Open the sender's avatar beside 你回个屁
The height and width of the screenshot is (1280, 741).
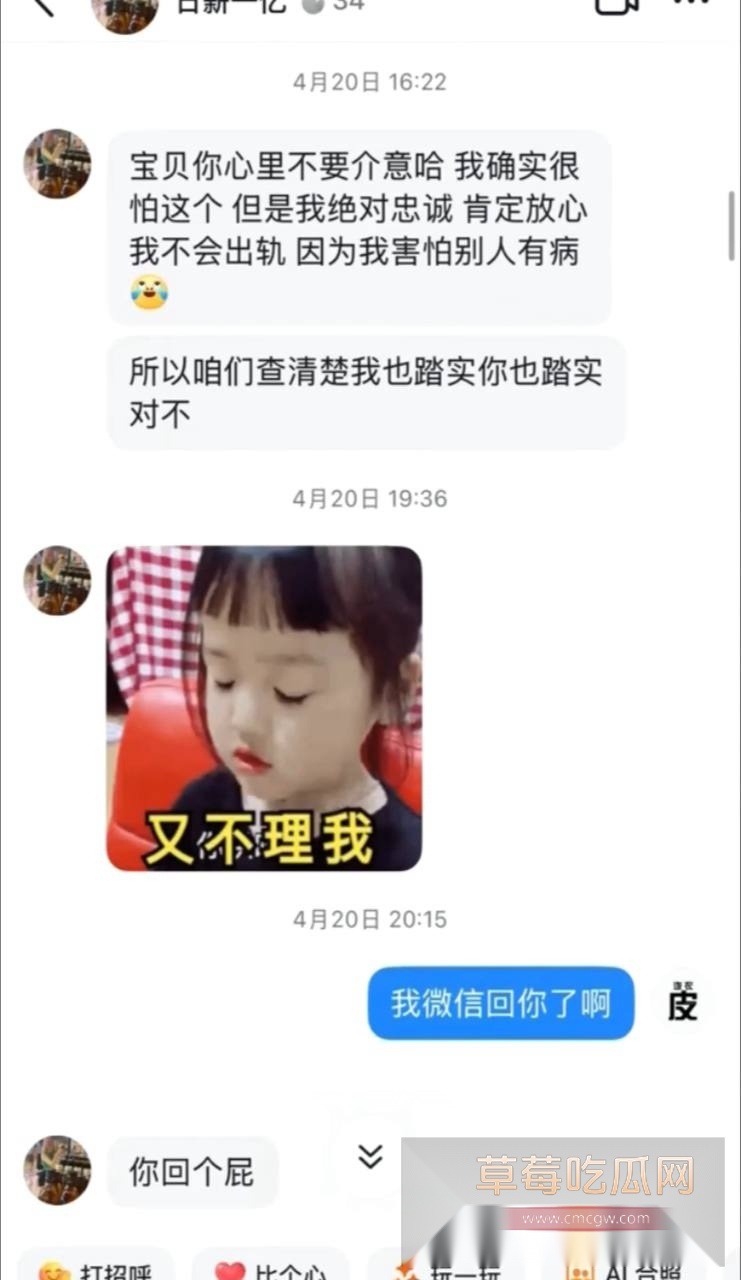click(58, 1170)
